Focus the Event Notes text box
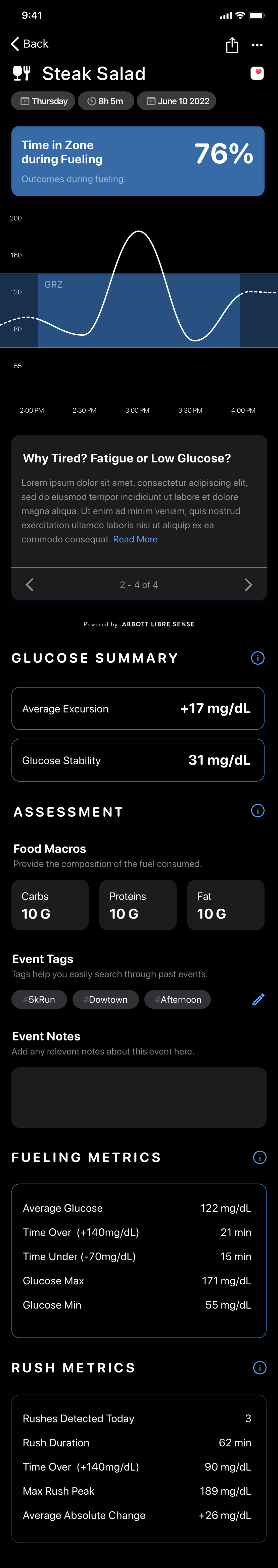Image resolution: width=278 pixels, height=1568 pixels. pyautogui.click(x=139, y=1097)
